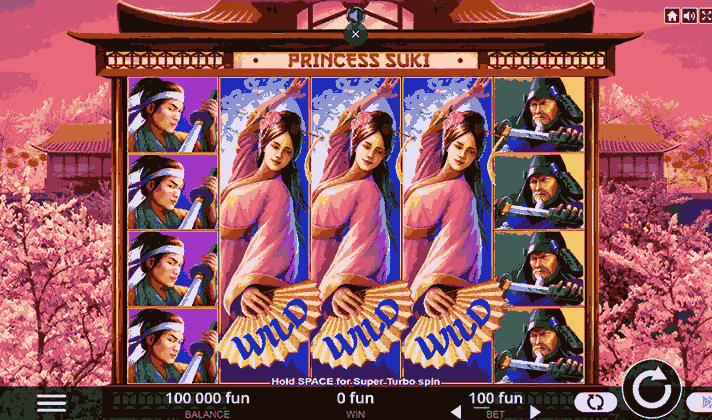Enter fullscreen mode
The image size is (712, 420).
pos(704,16)
